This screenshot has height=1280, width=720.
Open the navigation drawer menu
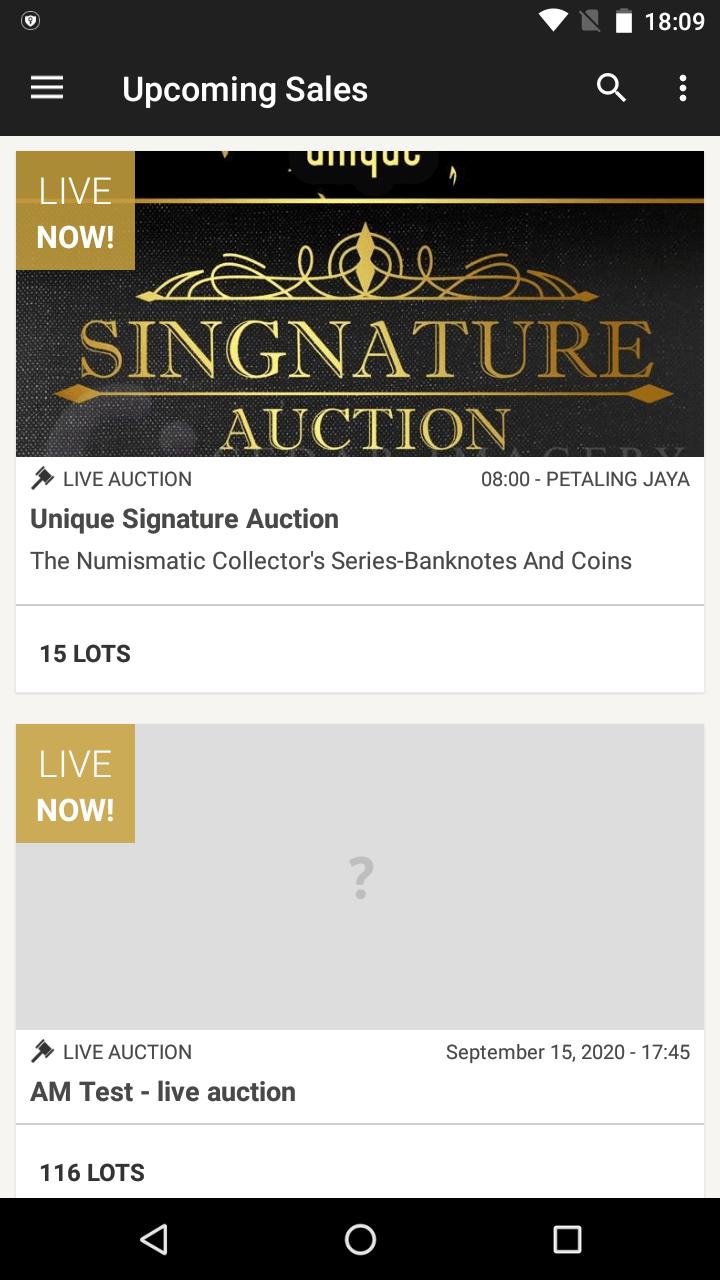[47, 89]
